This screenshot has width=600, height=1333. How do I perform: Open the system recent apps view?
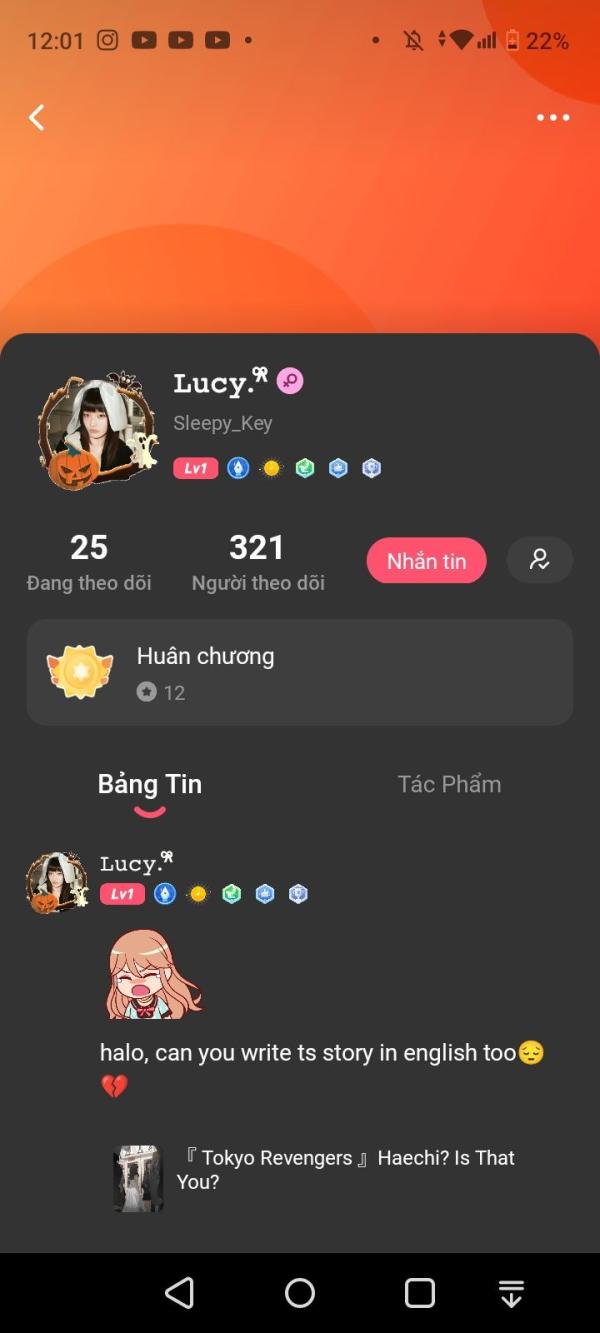pyautogui.click(x=420, y=1293)
